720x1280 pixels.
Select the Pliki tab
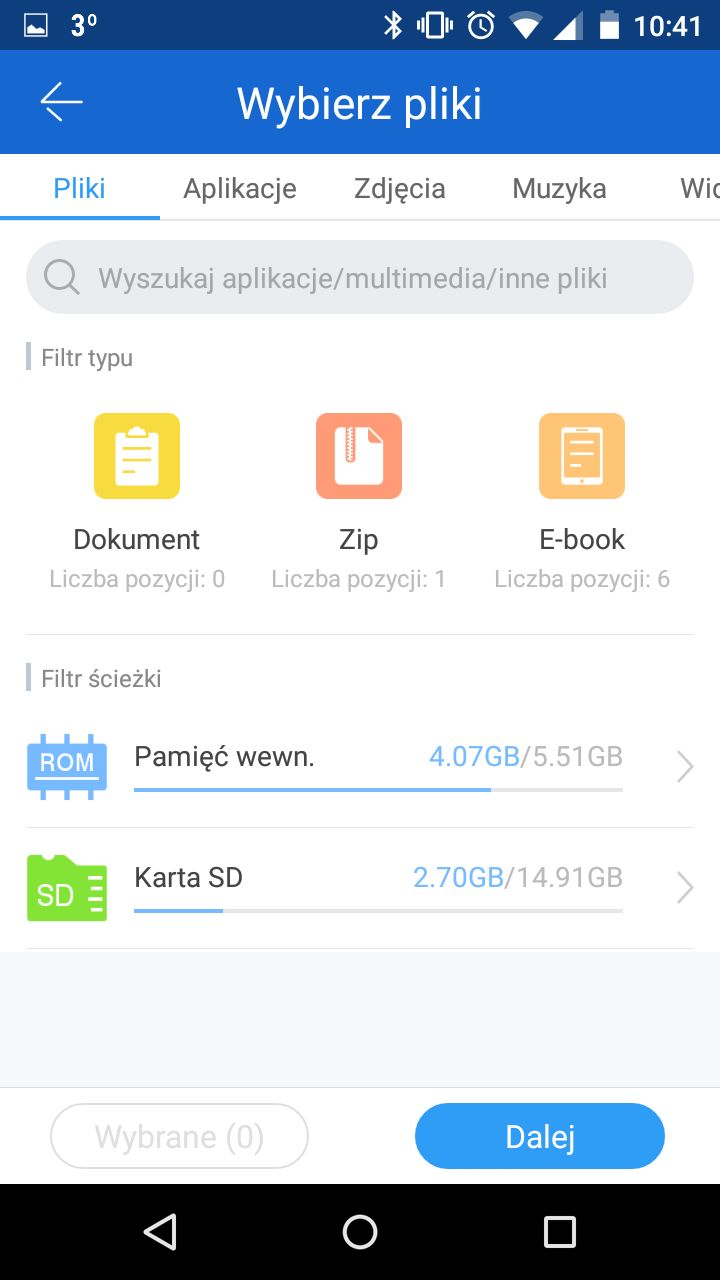[x=80, y=188]
